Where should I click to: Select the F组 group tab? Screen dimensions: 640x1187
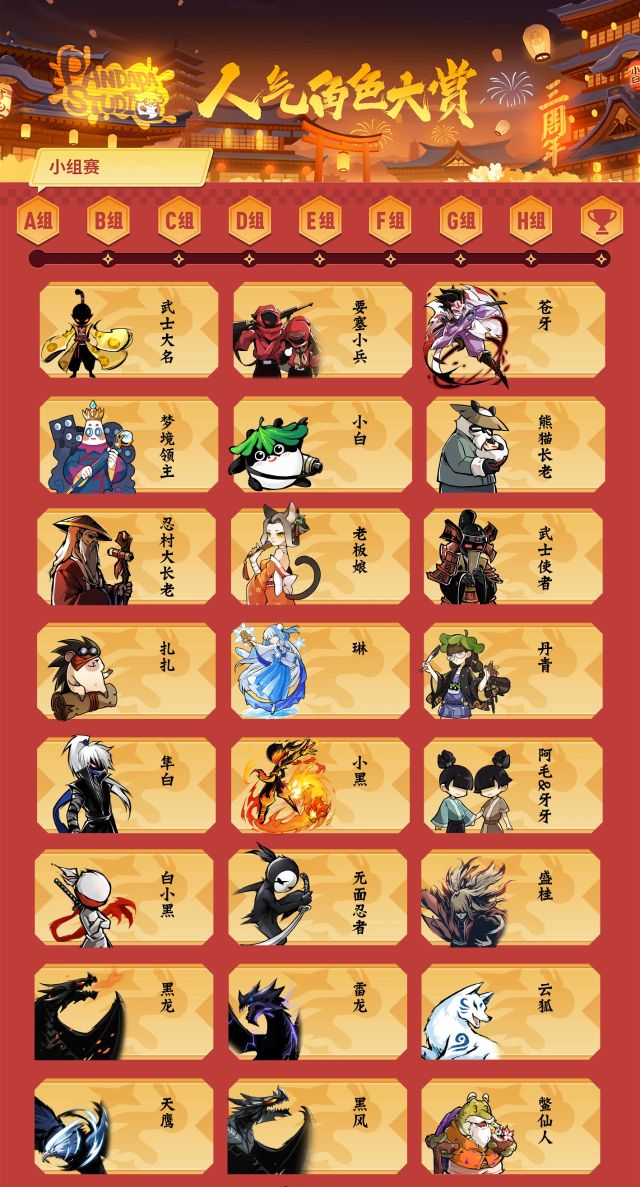(x=390, y=221)
